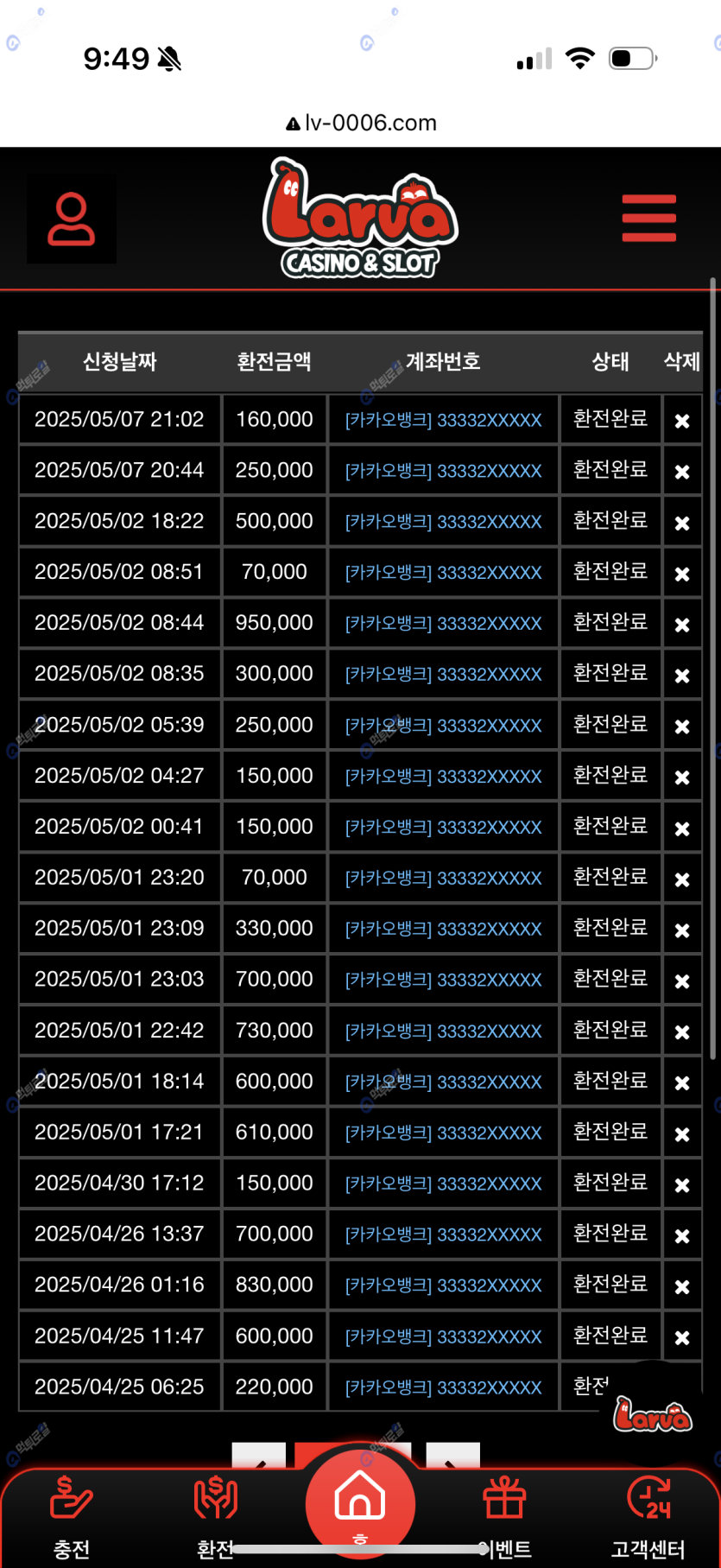Delete the 2025/04/26 01:16 entry
This screenshot has width=721, height=1568.
(681, 1287)
